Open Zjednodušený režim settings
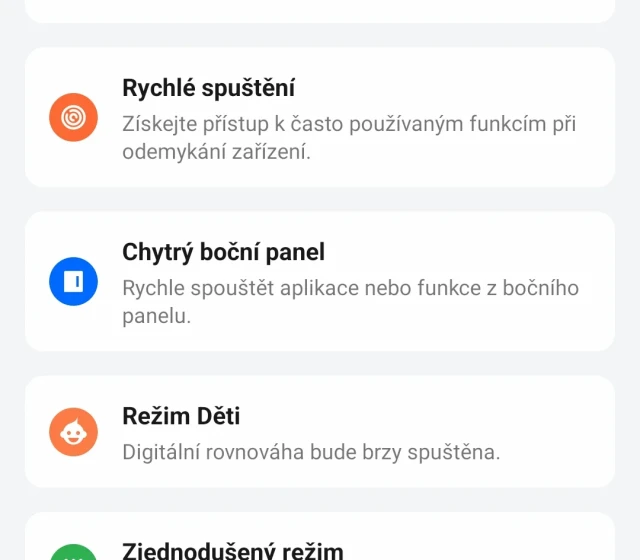Image resolution: width=640 pixels, height=560 pixels. (320, 543)
